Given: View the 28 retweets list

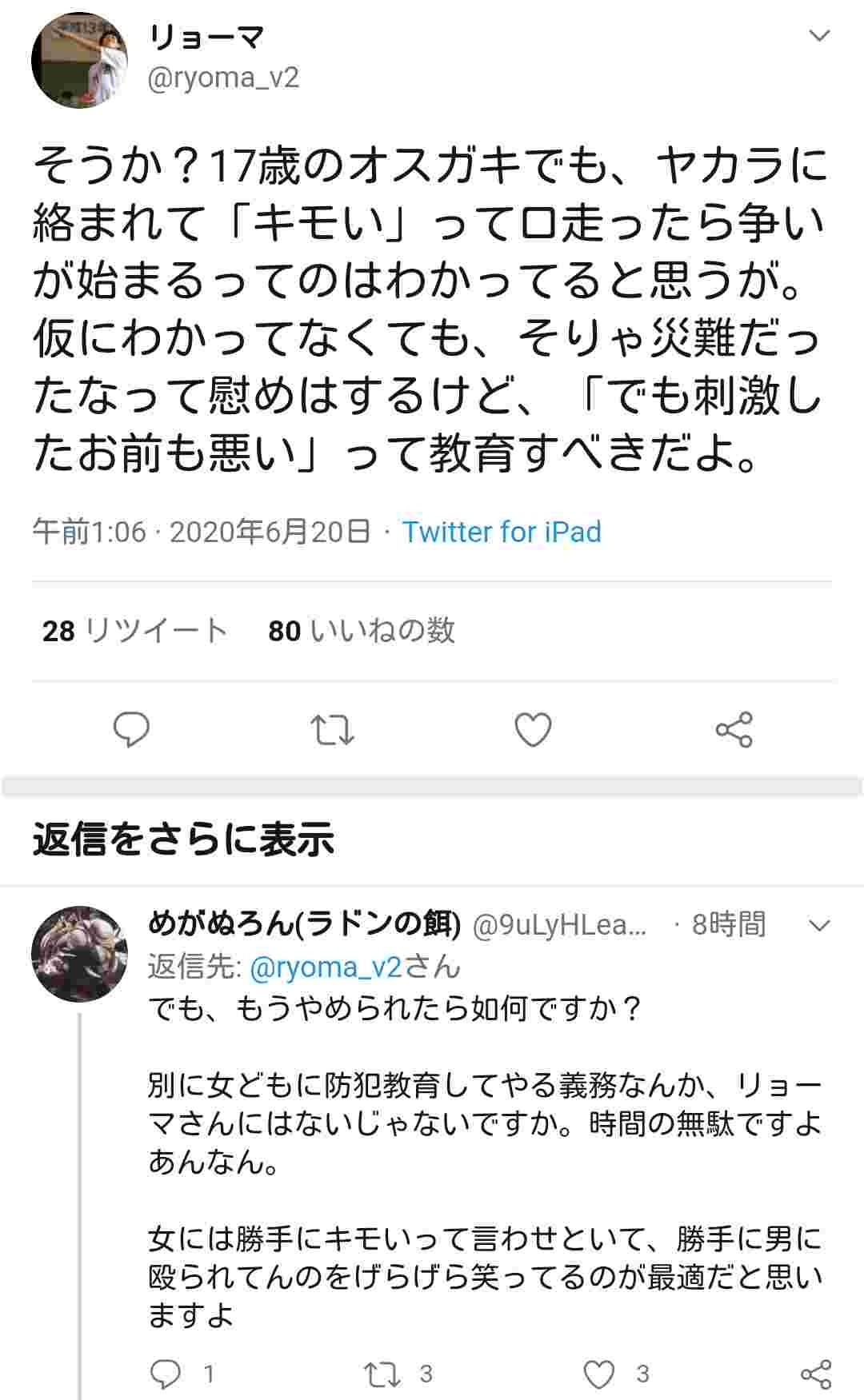Looking at the screenshot, I should pyautogui.click(x=134, y=631).
